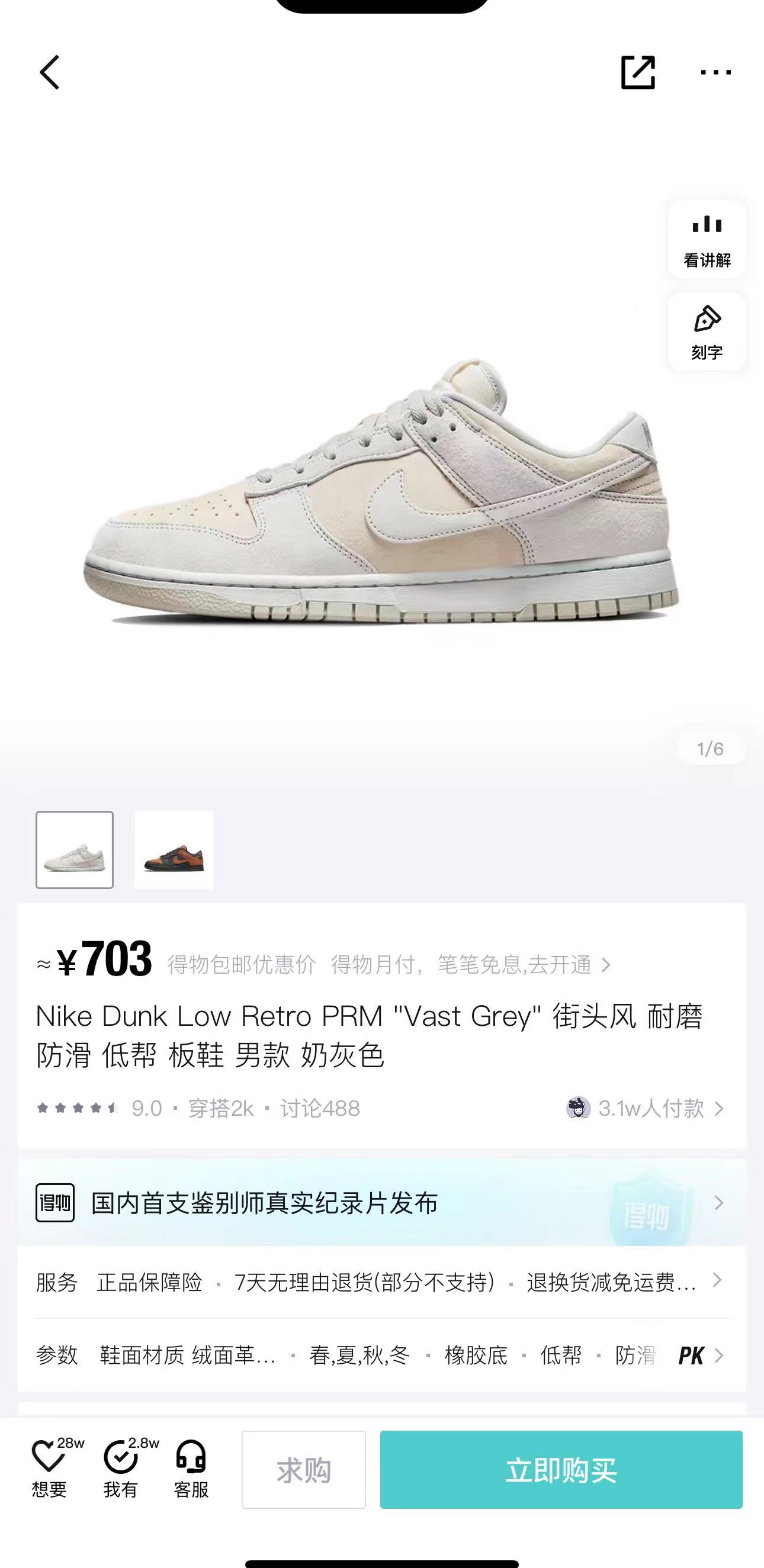The image size is (764, 1568).
Task: Open 得物月付 installment offer link
Action: point(470,964)
